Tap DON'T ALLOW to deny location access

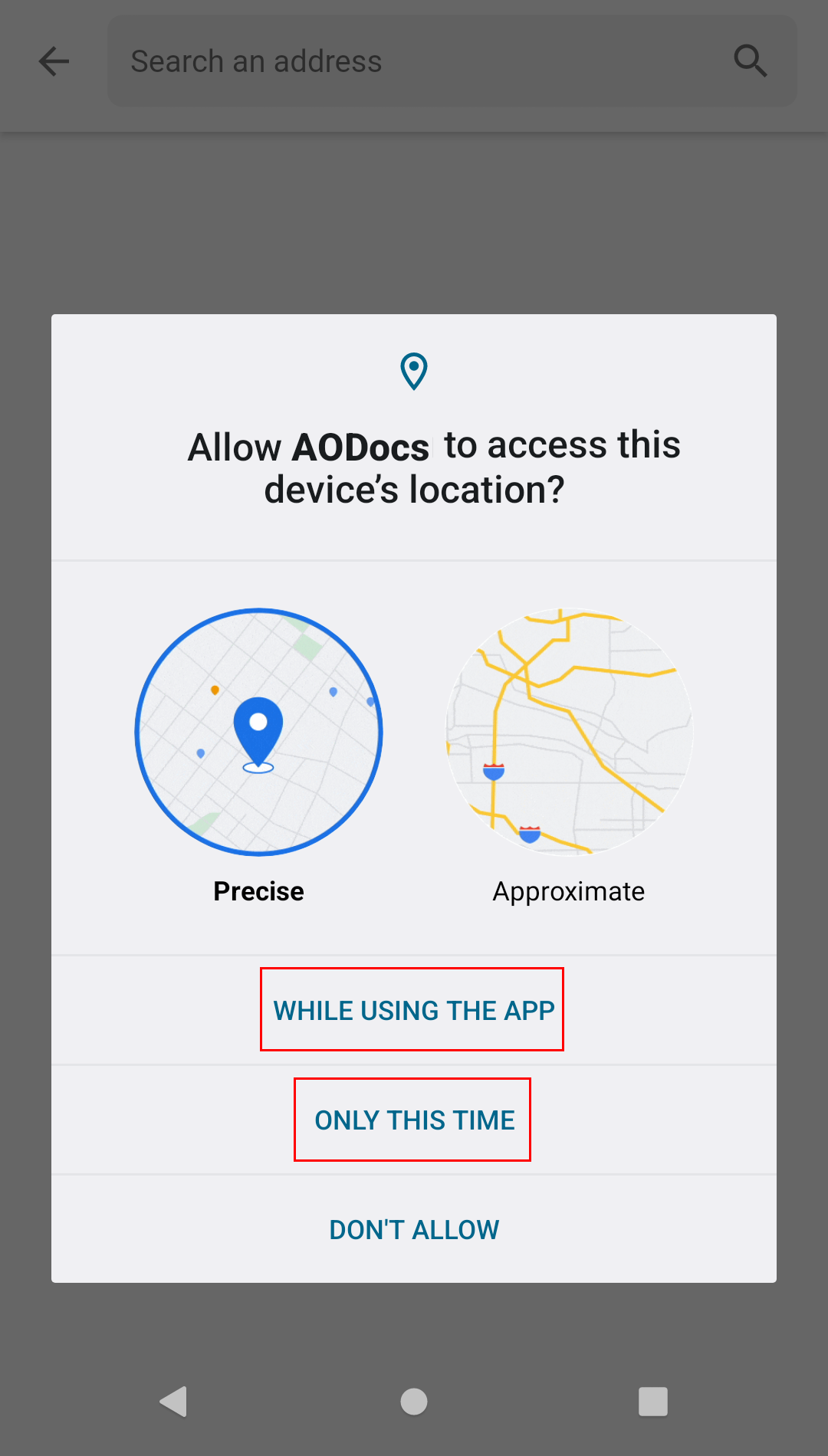coord(413,1229)
